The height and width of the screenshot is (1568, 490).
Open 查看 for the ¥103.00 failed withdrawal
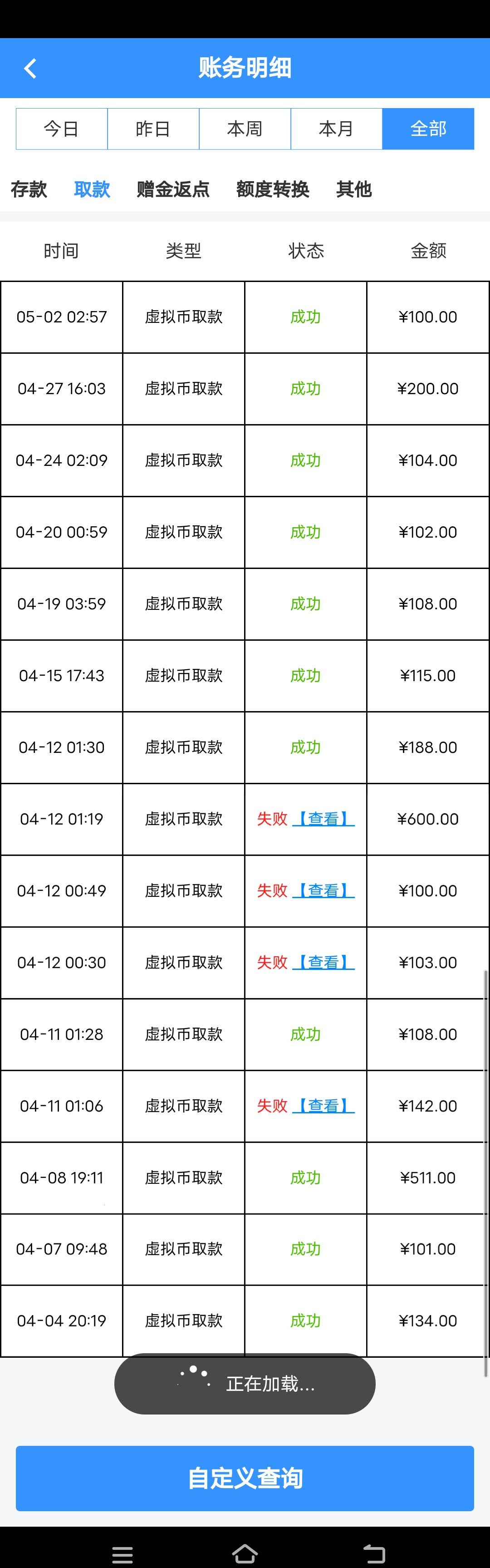pos(323,962)
